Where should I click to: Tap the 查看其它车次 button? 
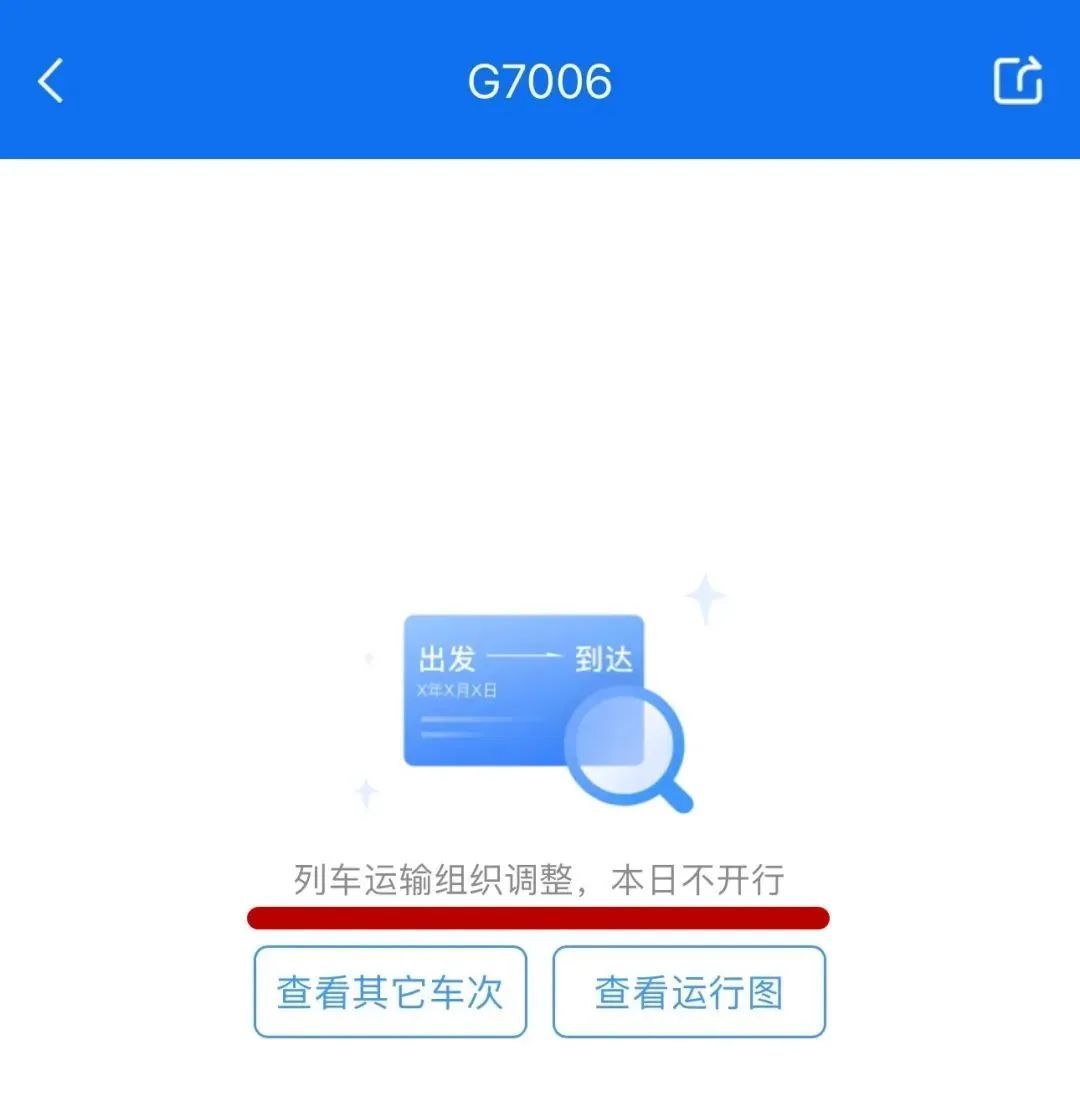coord(389,991)
